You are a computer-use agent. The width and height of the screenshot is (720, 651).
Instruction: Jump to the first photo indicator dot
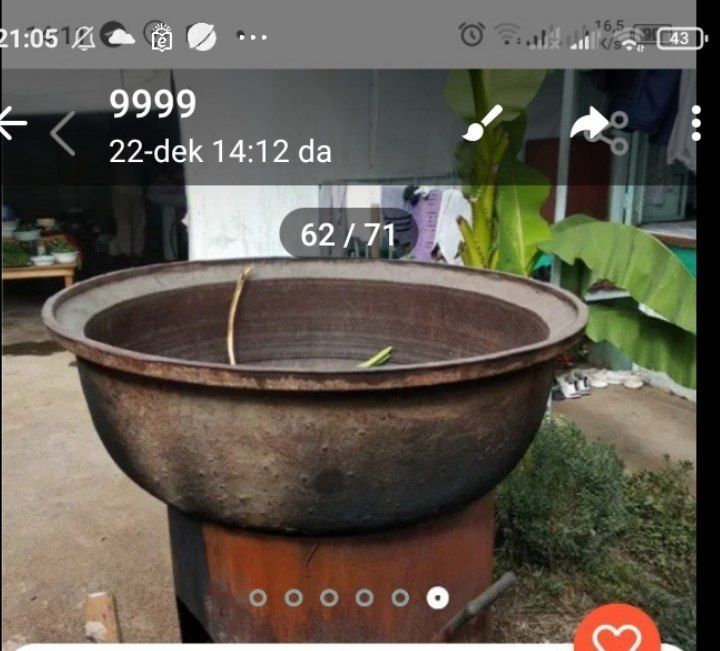[x=258, y=598]
